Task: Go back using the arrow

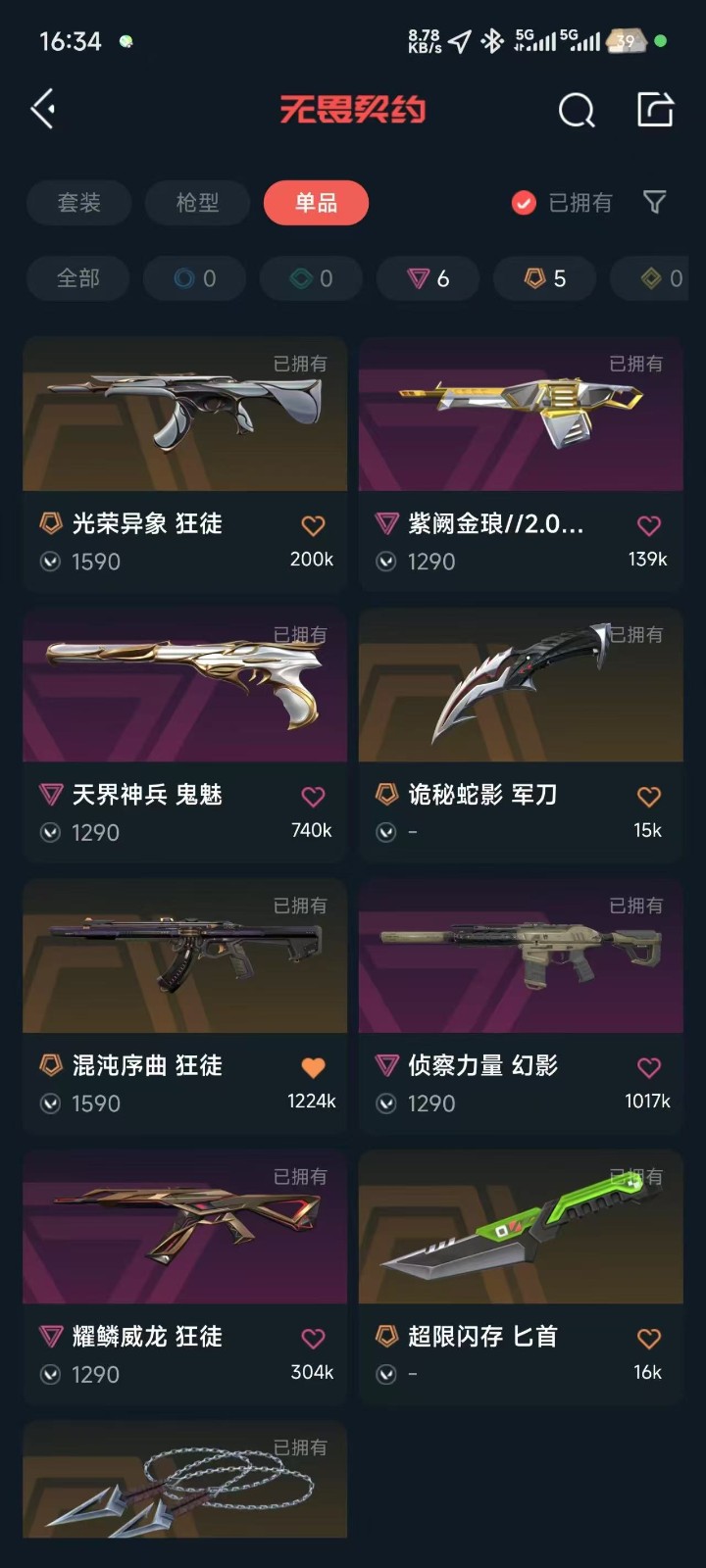Action: point(43,109)
